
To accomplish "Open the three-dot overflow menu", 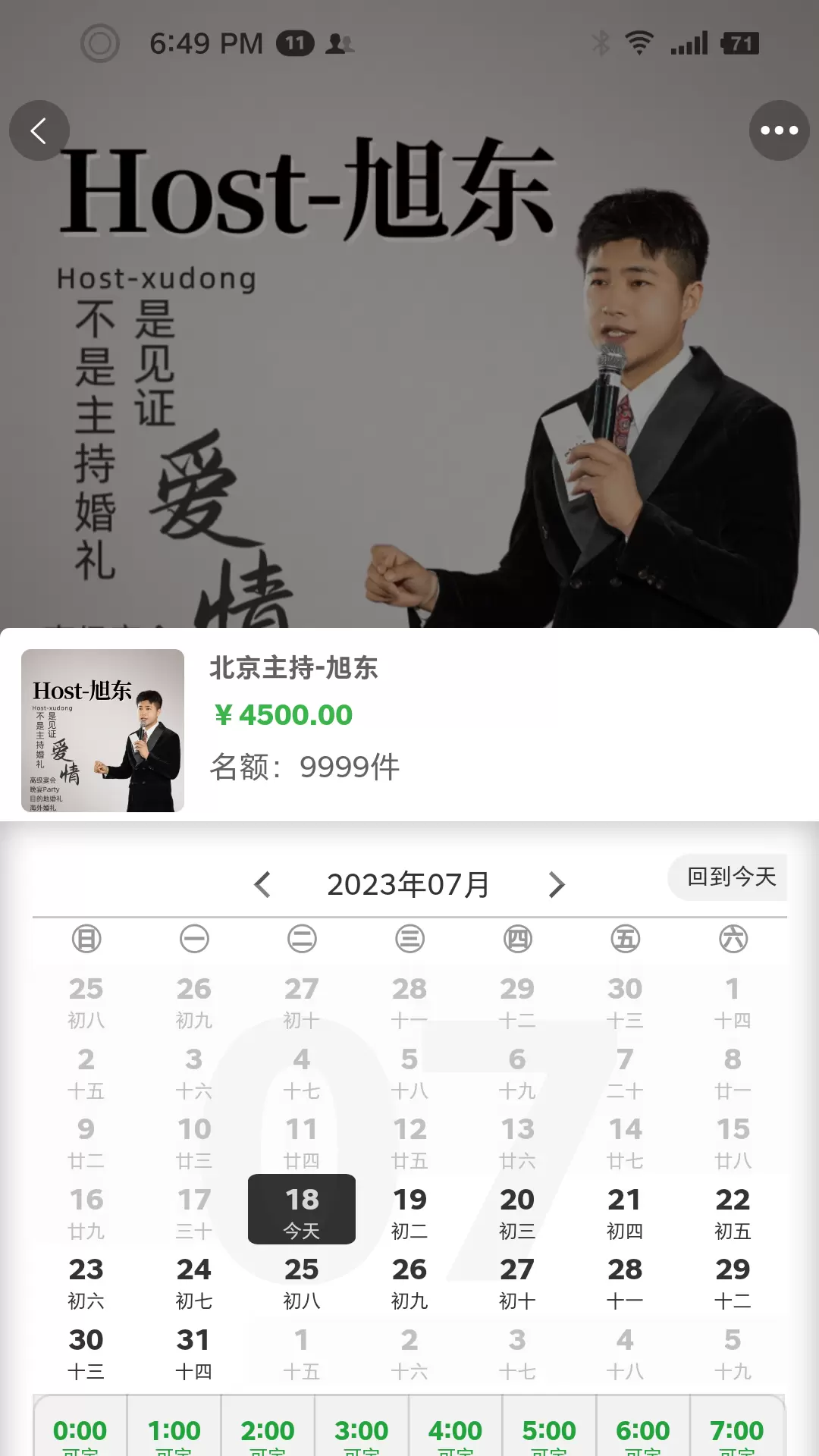I will tap(780, 130).
